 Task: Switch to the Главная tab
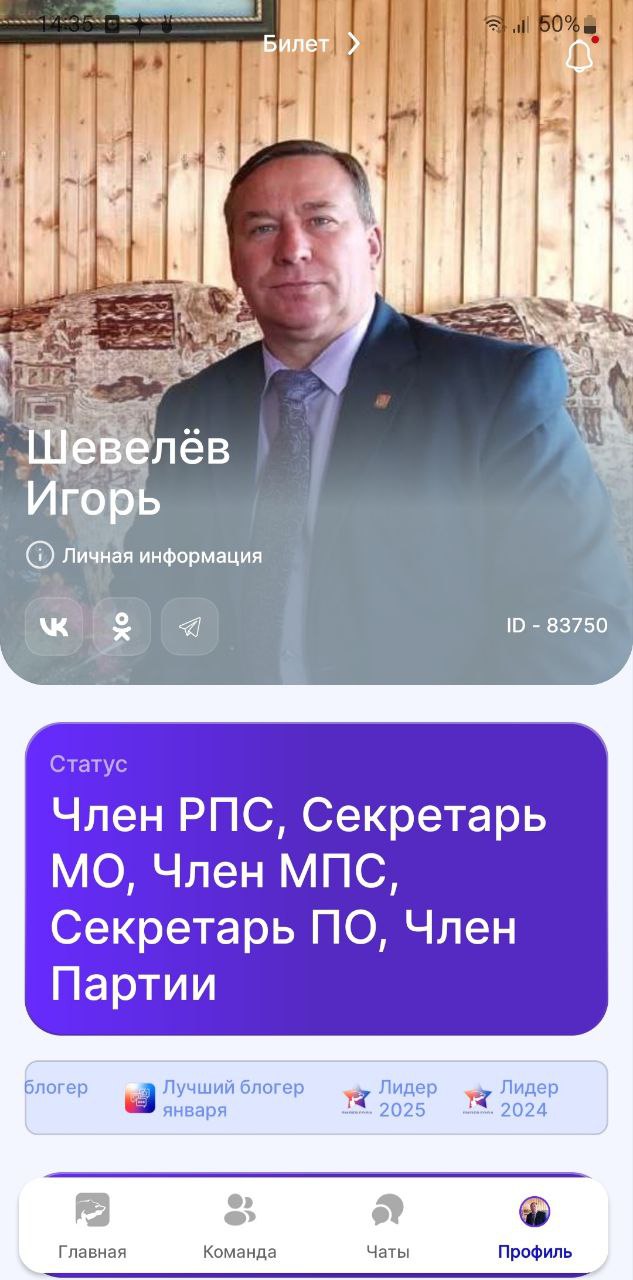point(92,1226)
